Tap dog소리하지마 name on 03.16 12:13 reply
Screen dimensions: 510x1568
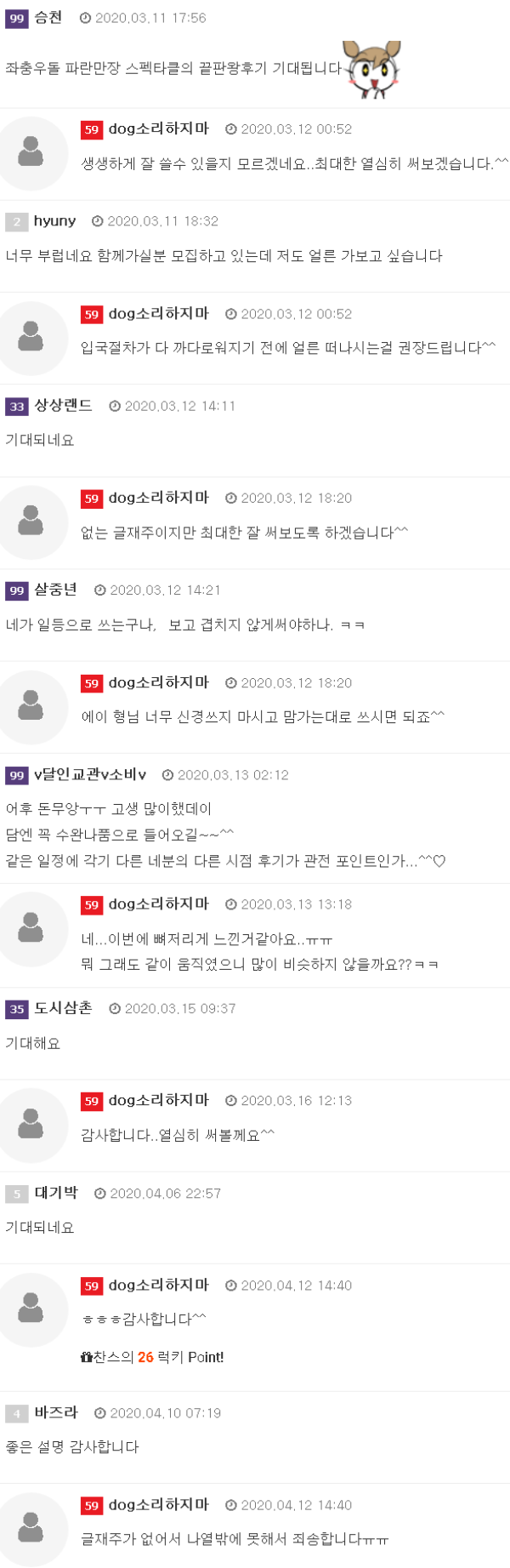(158, 1100)
